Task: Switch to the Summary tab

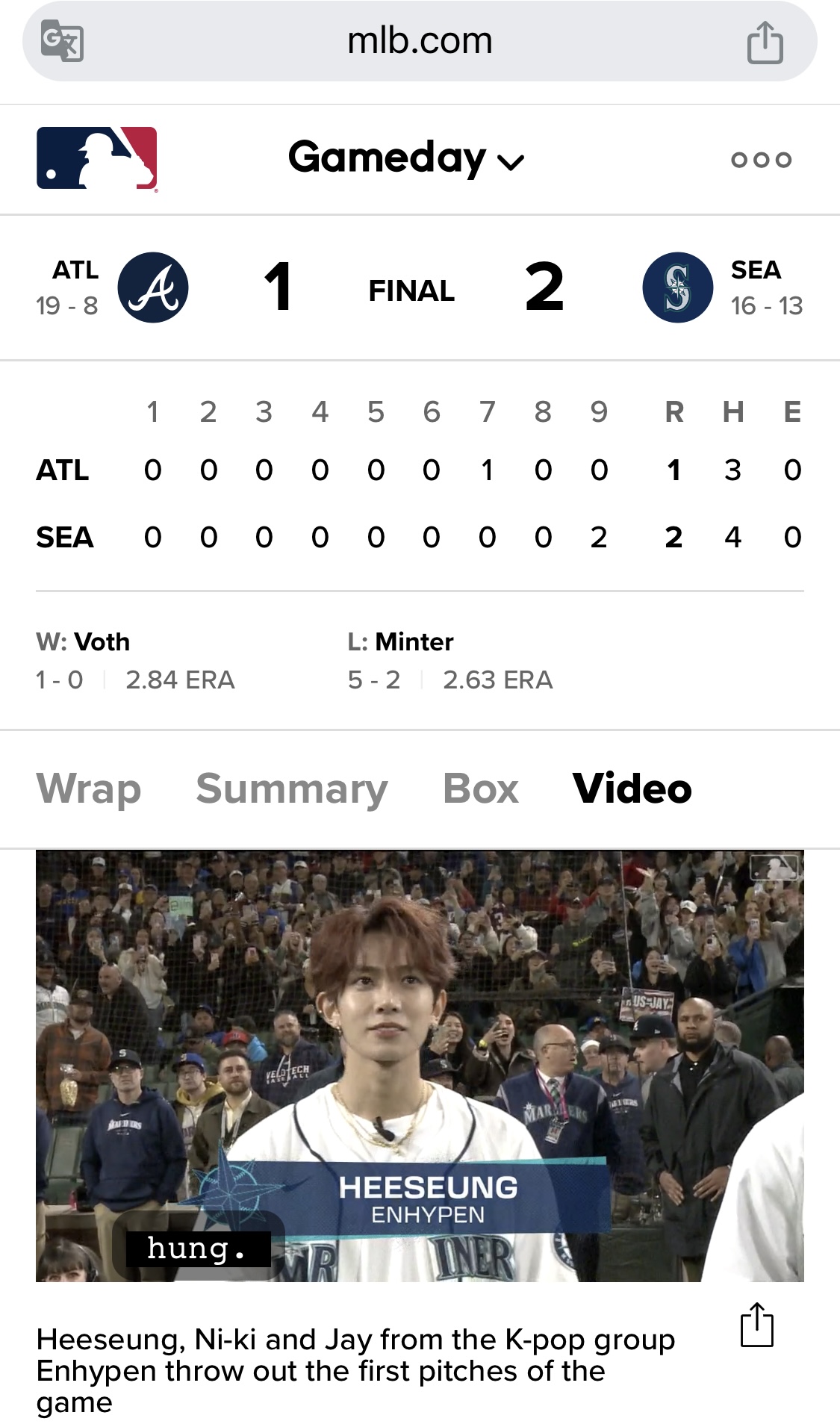Action: pyautogui.click(x=292, y=789)
